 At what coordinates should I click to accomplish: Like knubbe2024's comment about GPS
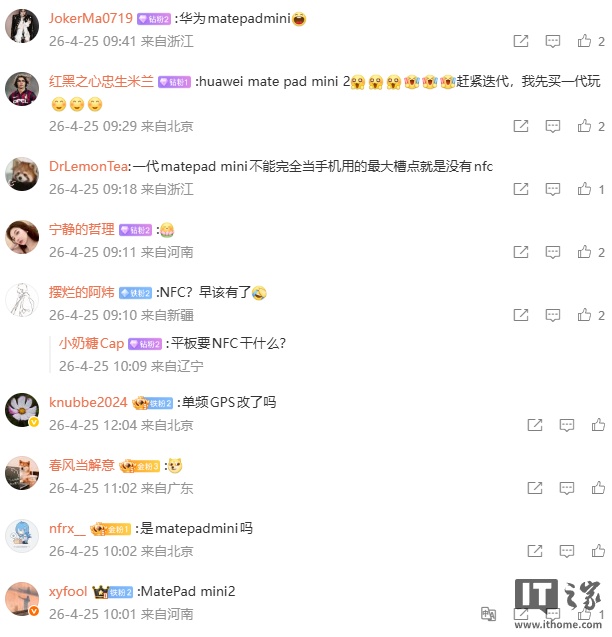(x=584, y=425)
